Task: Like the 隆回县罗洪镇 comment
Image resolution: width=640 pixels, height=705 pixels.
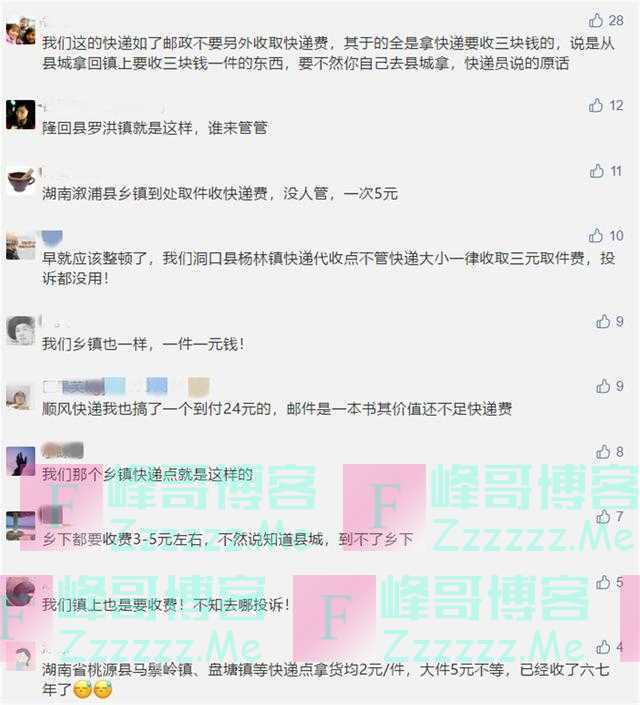Action: tap(597, 105)
